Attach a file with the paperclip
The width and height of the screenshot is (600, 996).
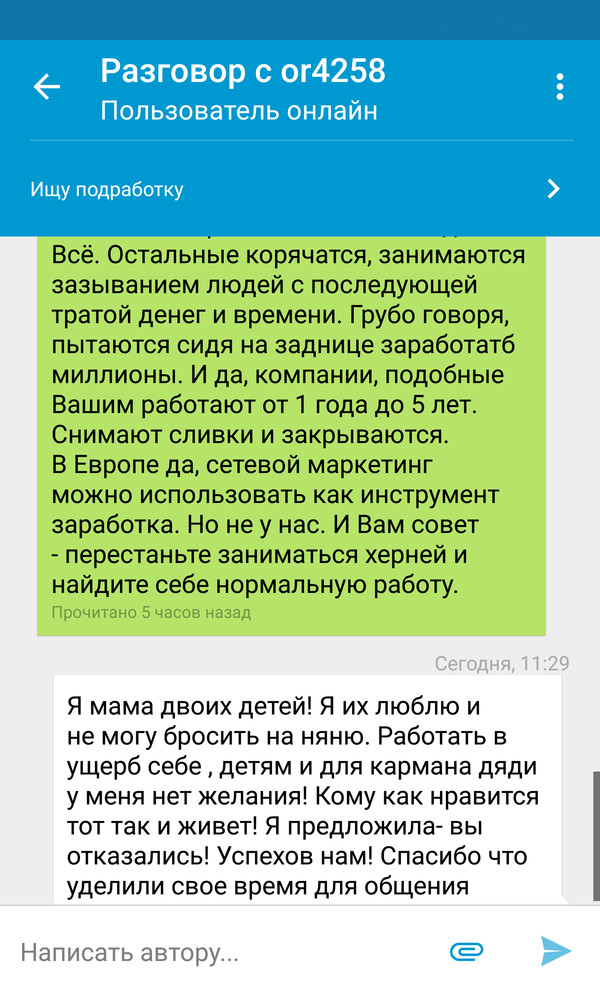[467, 951]
